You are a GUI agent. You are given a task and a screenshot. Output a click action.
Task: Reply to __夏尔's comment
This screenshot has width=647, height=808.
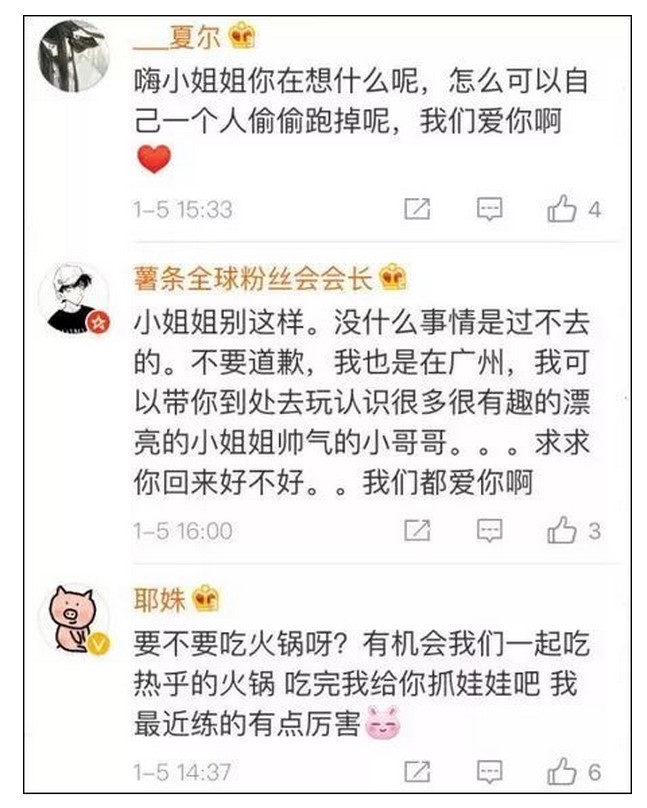point(489,209)
